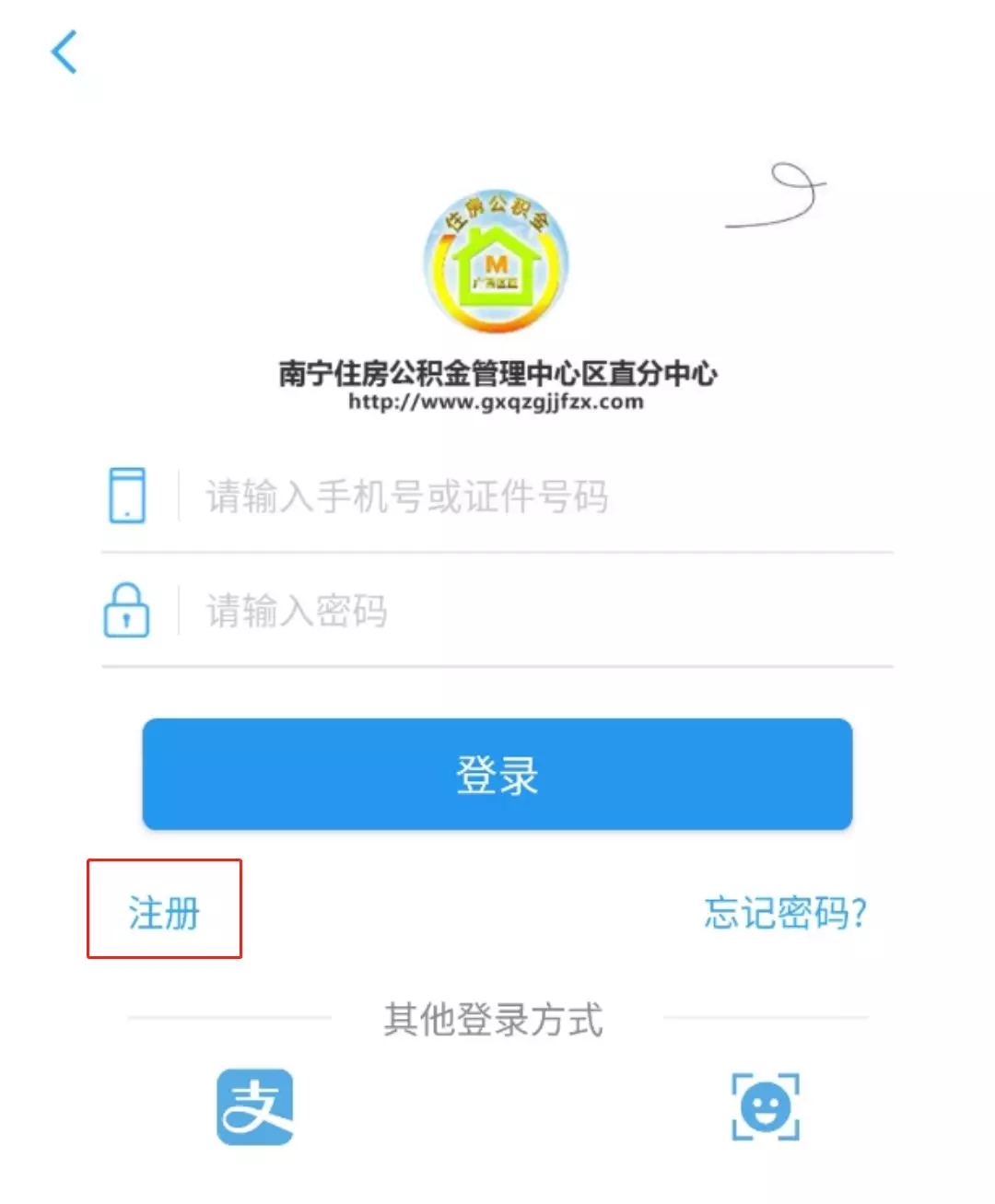Open the 注册 registration link

pyautogui.click(x=164, y=912)
